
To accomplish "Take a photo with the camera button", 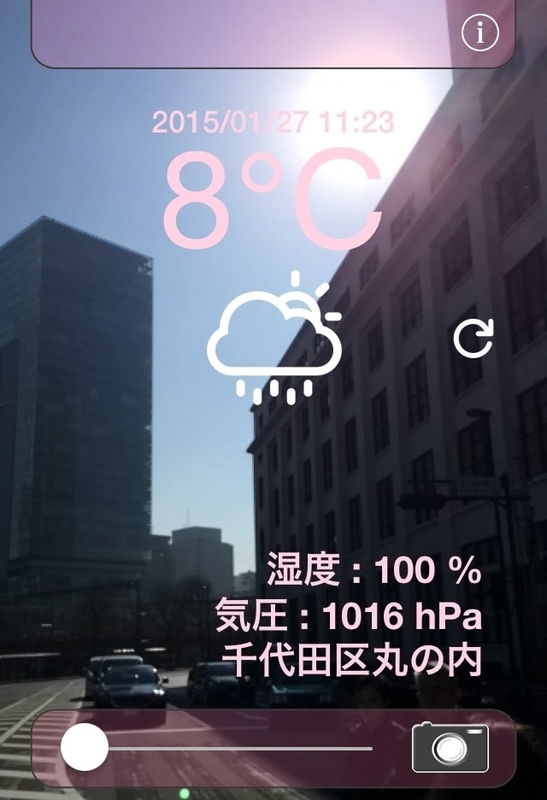I will 450,747.
